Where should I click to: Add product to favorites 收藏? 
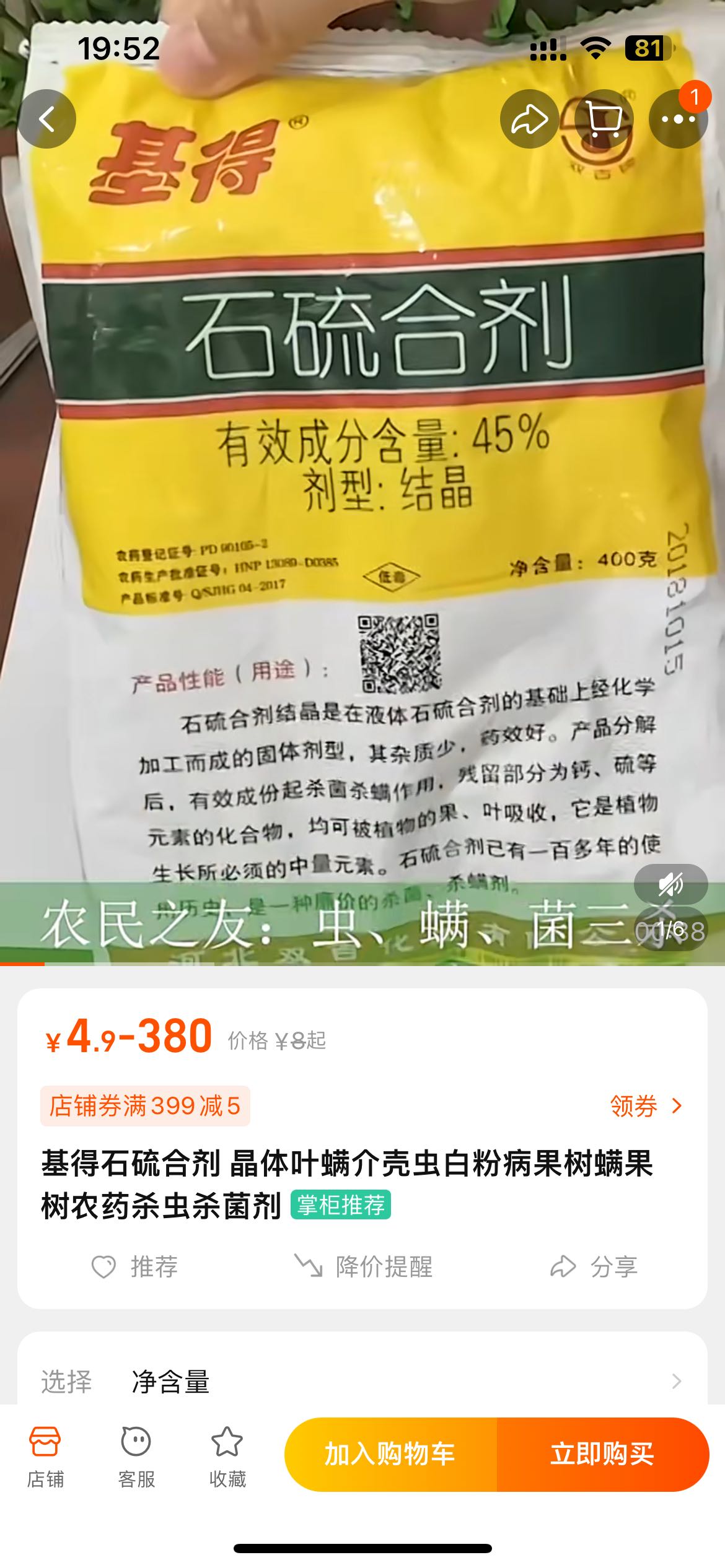point(227,1457)
